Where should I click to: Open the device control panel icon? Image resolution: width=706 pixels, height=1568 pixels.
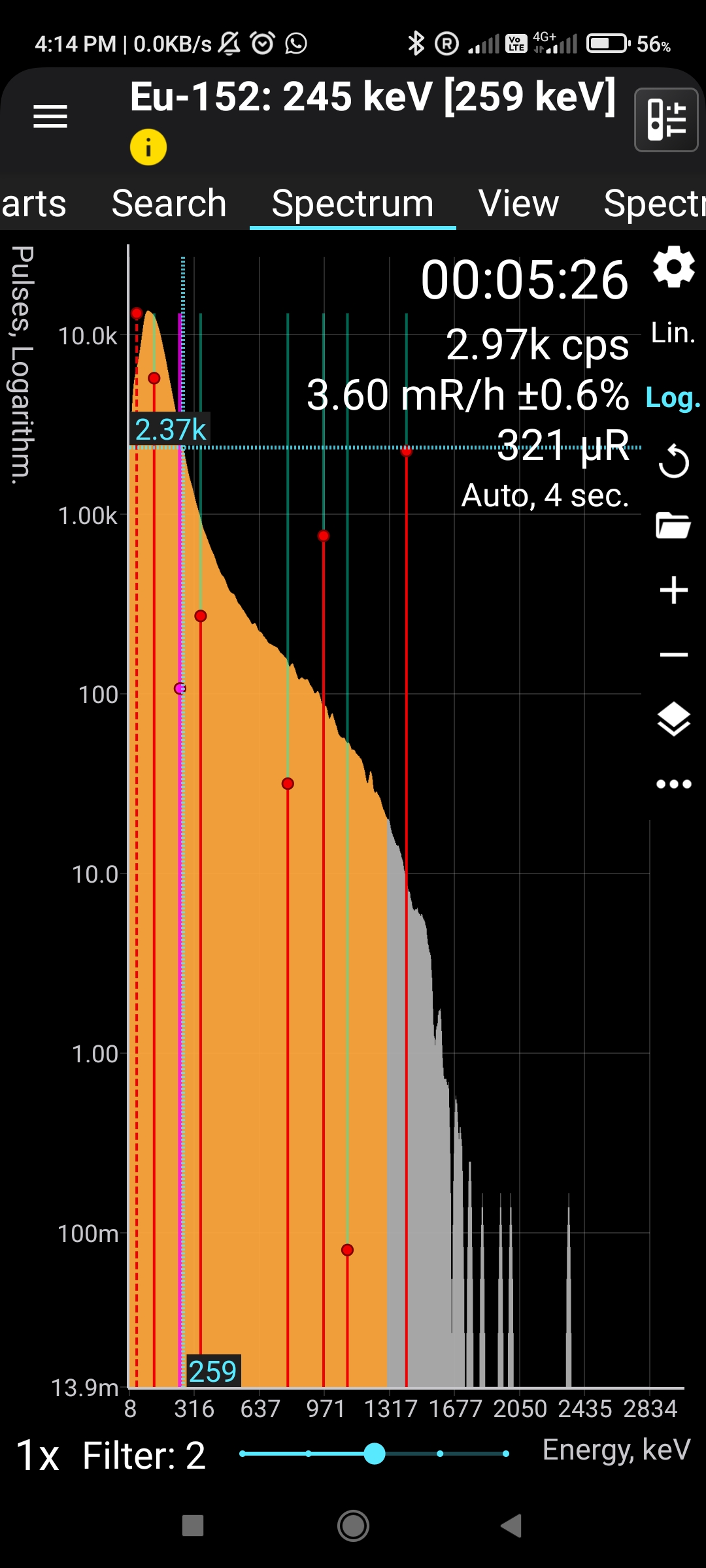coord(666,120)
